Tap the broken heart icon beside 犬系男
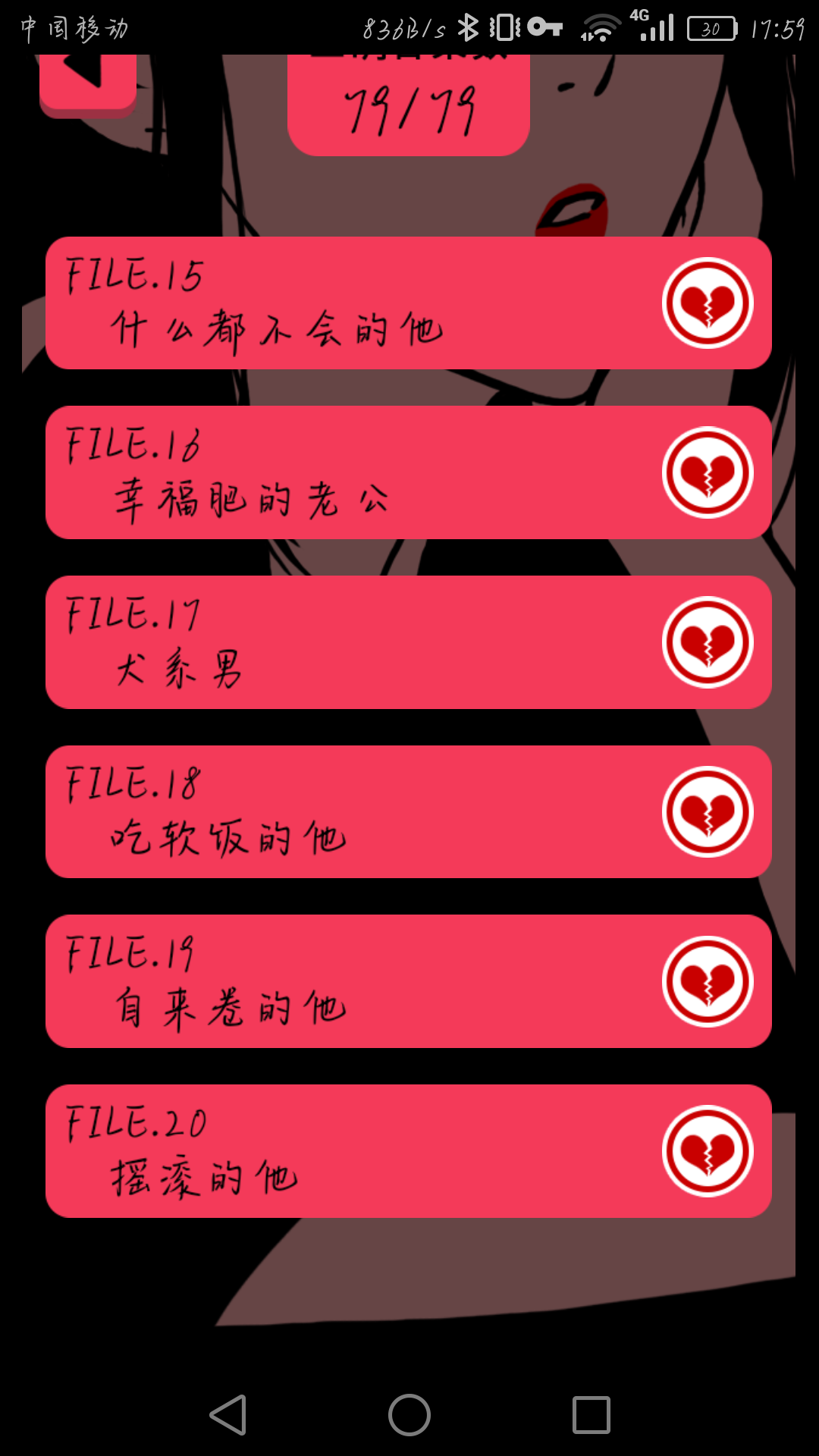This screenshot has height=1456, width=819. [x=707, y=641]
